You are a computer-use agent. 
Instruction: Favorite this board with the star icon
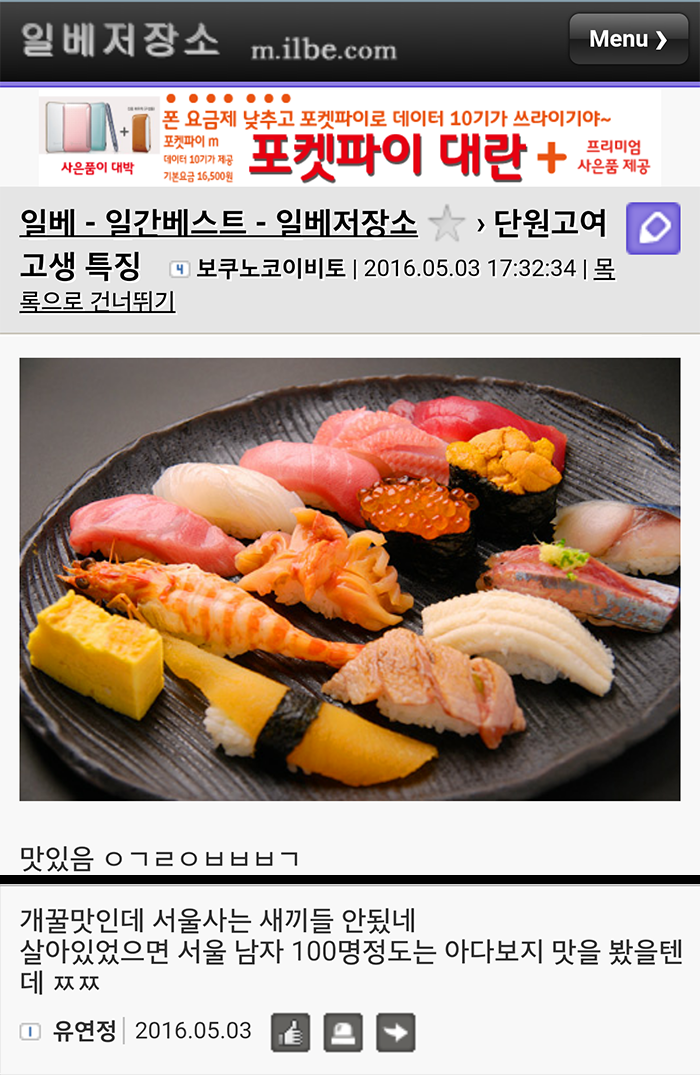(446, 225)
